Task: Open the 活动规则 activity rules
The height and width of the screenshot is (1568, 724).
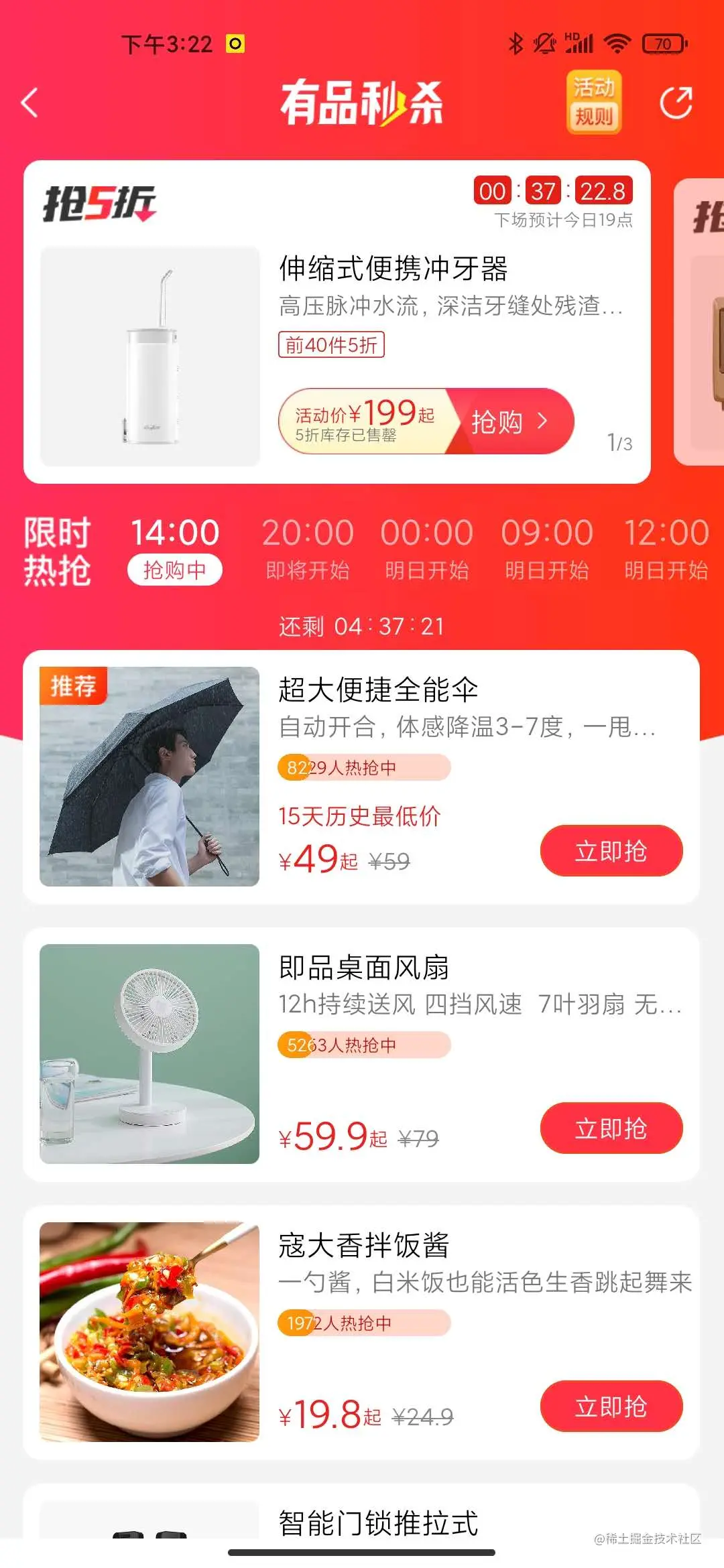Action: click(x=593, y=103)
